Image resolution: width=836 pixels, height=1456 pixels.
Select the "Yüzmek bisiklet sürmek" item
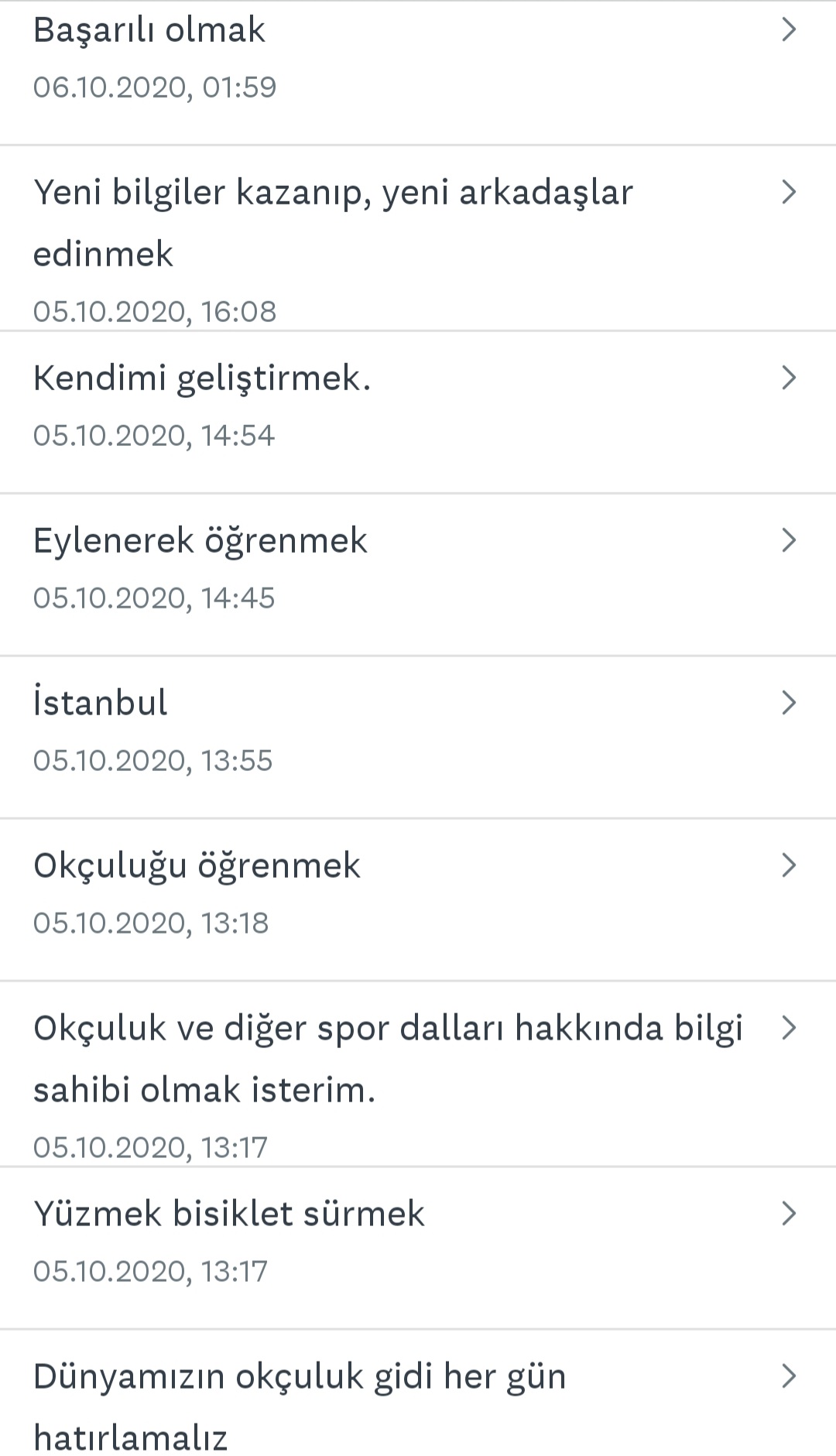[229, 1213]
